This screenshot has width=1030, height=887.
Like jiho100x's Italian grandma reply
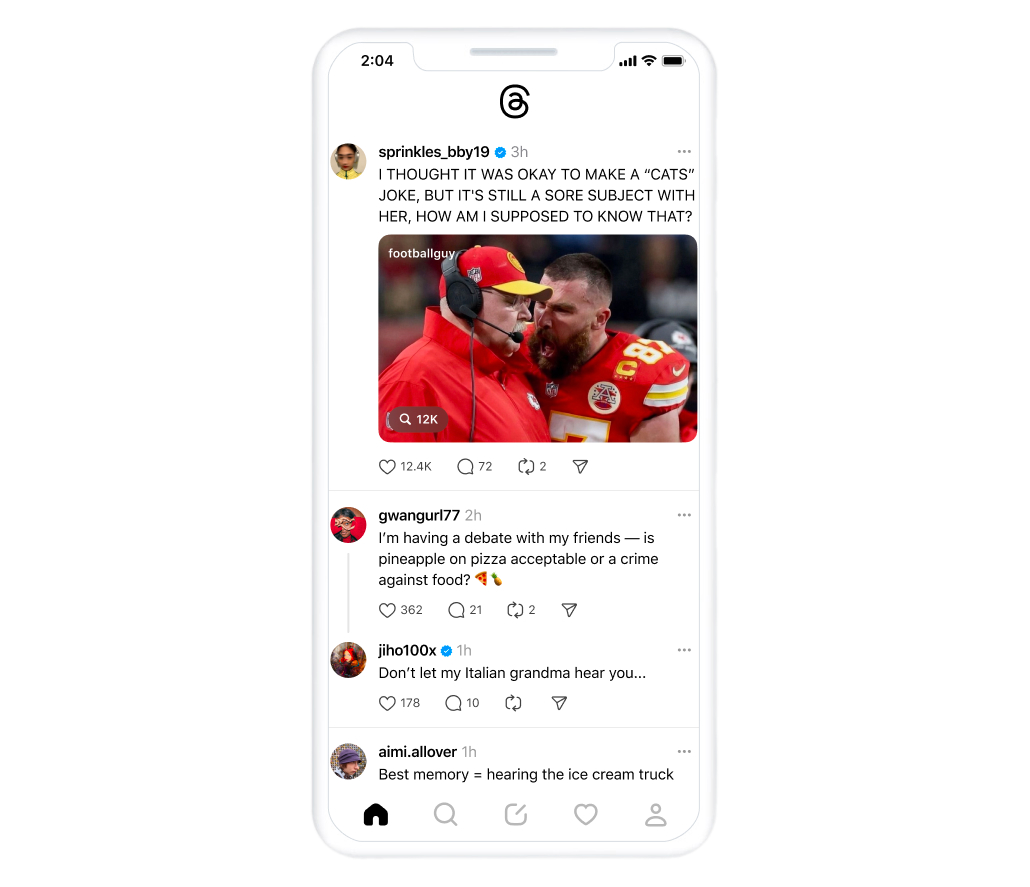click(388, 704)
